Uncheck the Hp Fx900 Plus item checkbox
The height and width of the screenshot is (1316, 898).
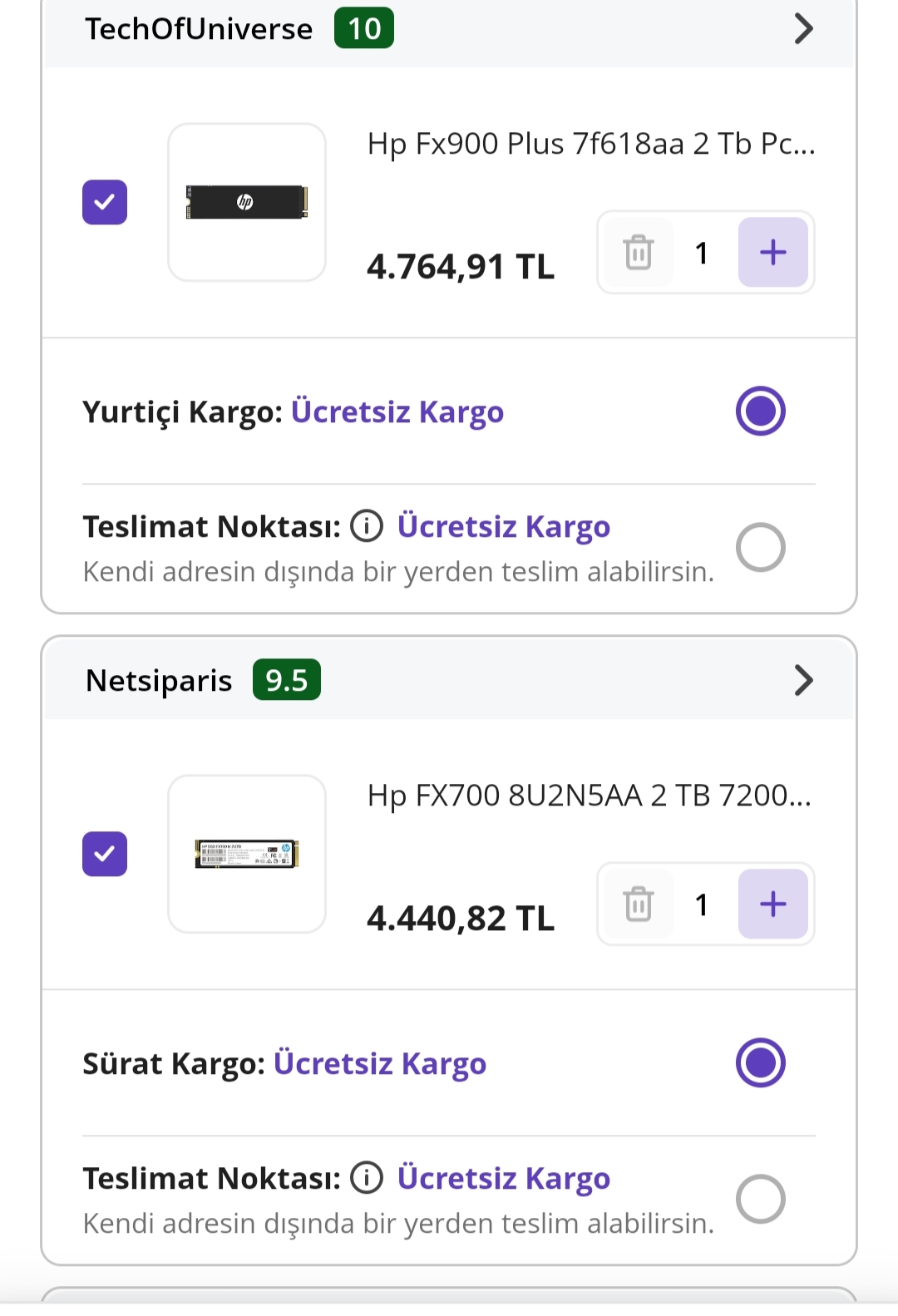coord(105,202)
